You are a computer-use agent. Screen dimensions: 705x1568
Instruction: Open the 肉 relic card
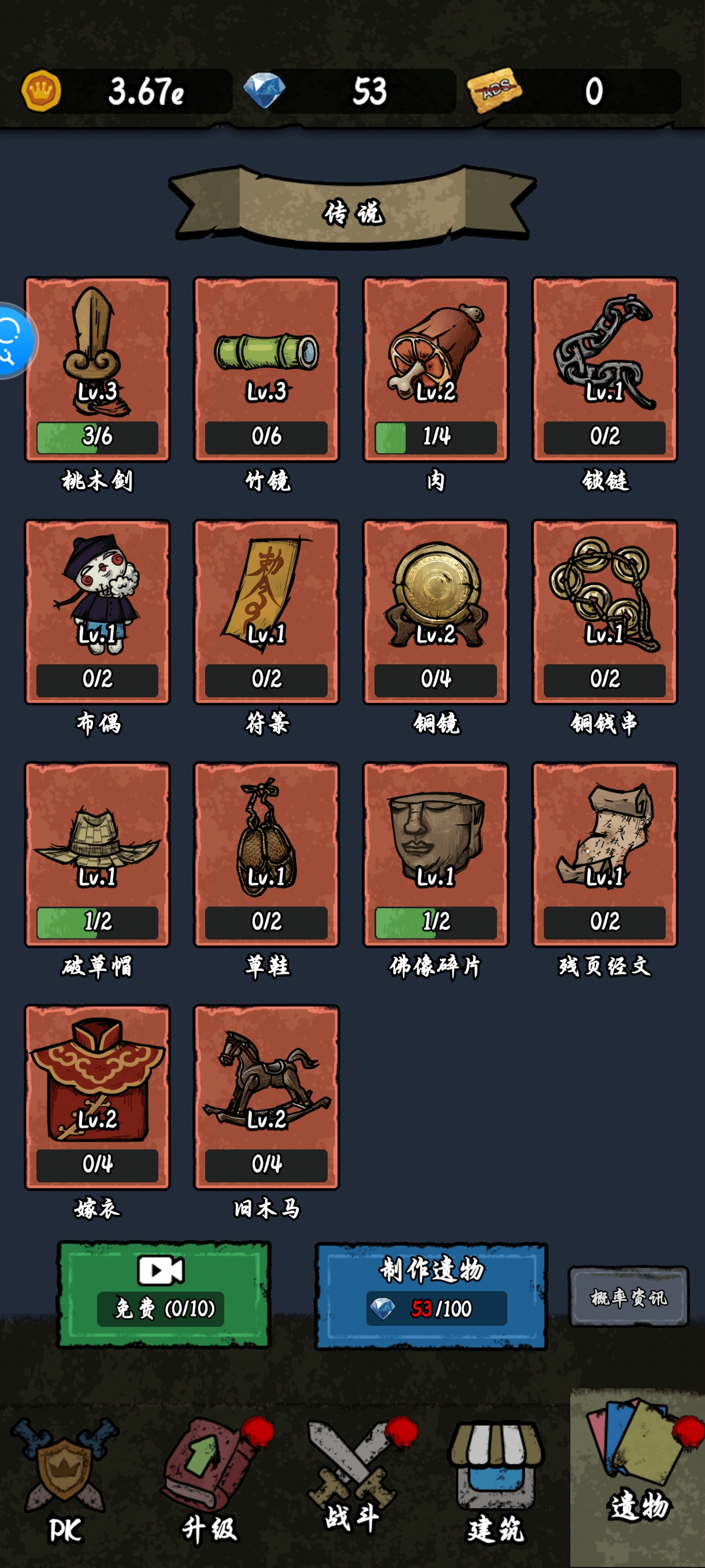tap(436, 369)
